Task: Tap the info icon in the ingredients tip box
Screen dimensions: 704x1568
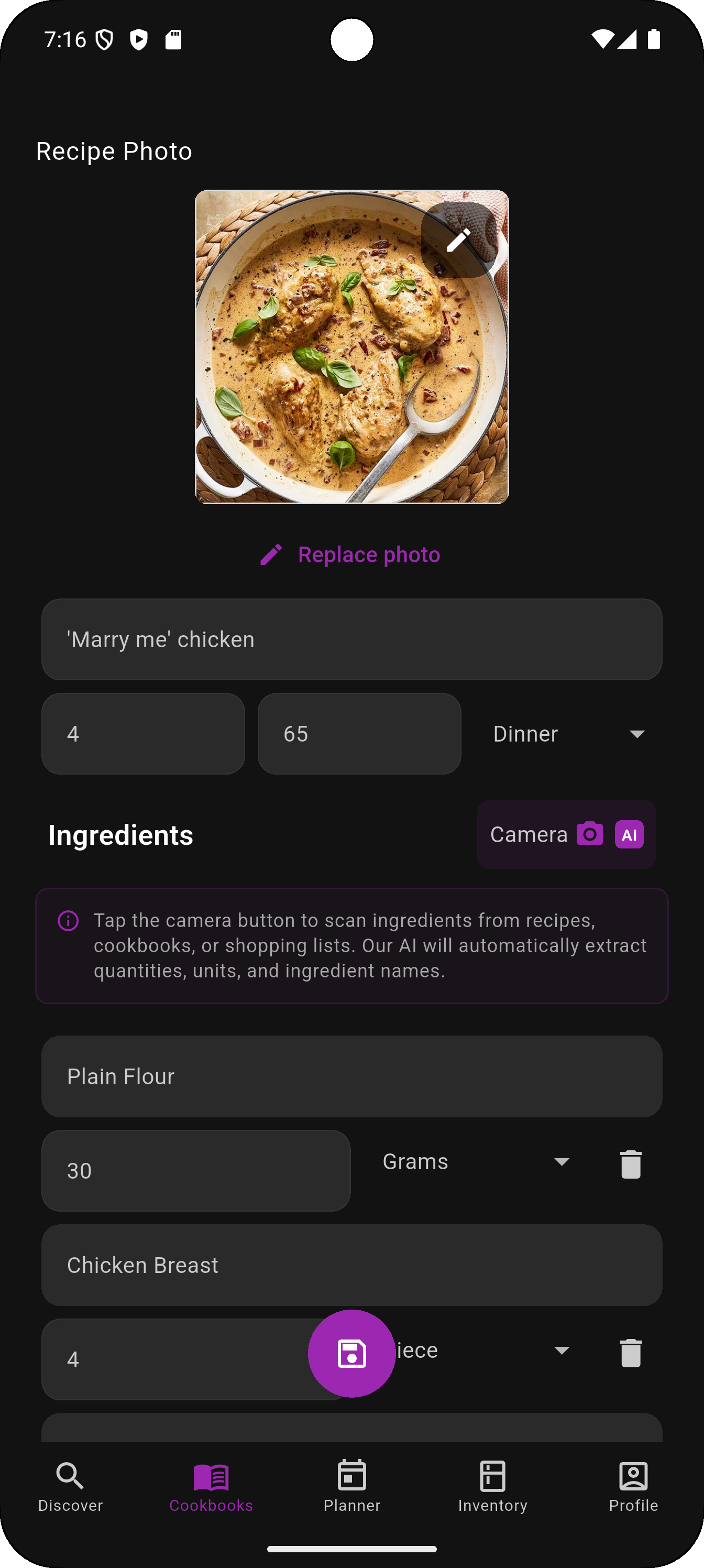Action: click(x=68, y=920)
